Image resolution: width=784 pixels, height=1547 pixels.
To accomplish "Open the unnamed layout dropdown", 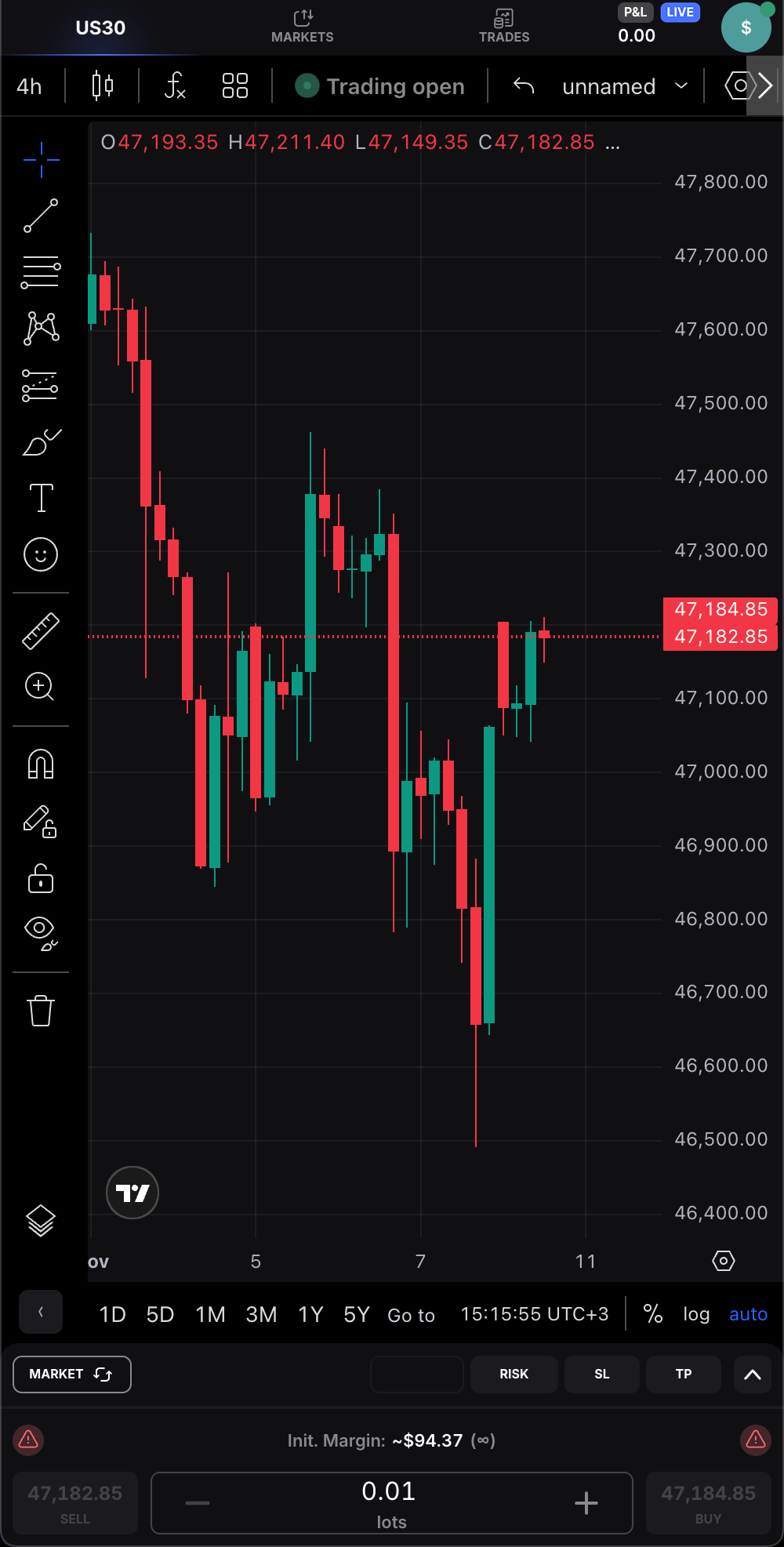I will 625,86.
